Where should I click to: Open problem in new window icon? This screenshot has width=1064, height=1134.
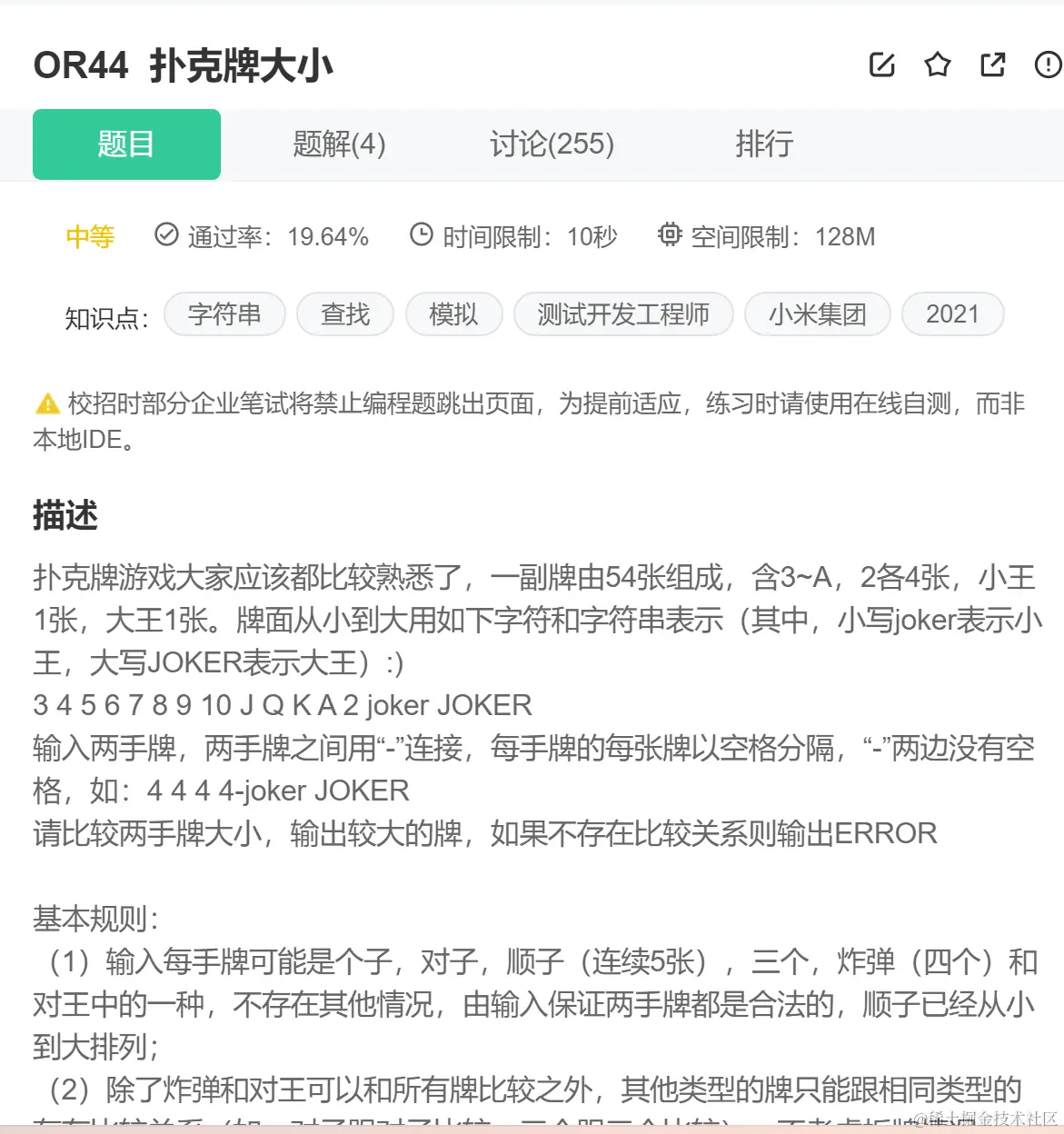coord(993,65)
